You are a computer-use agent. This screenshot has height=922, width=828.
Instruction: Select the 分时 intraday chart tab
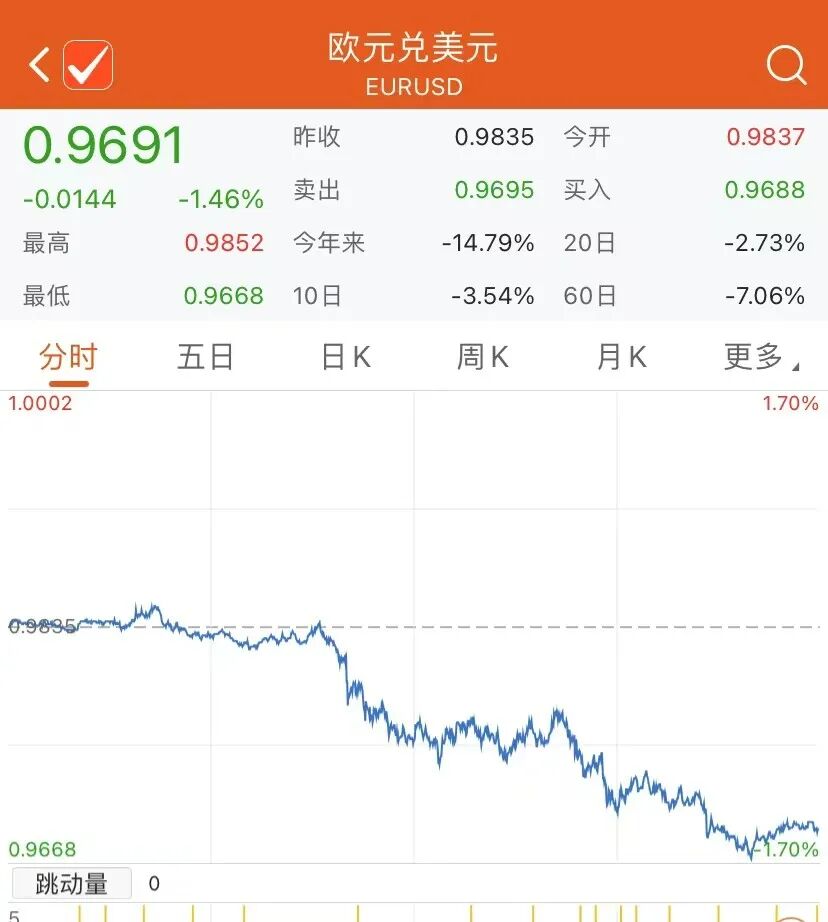(x=68, y=357)
